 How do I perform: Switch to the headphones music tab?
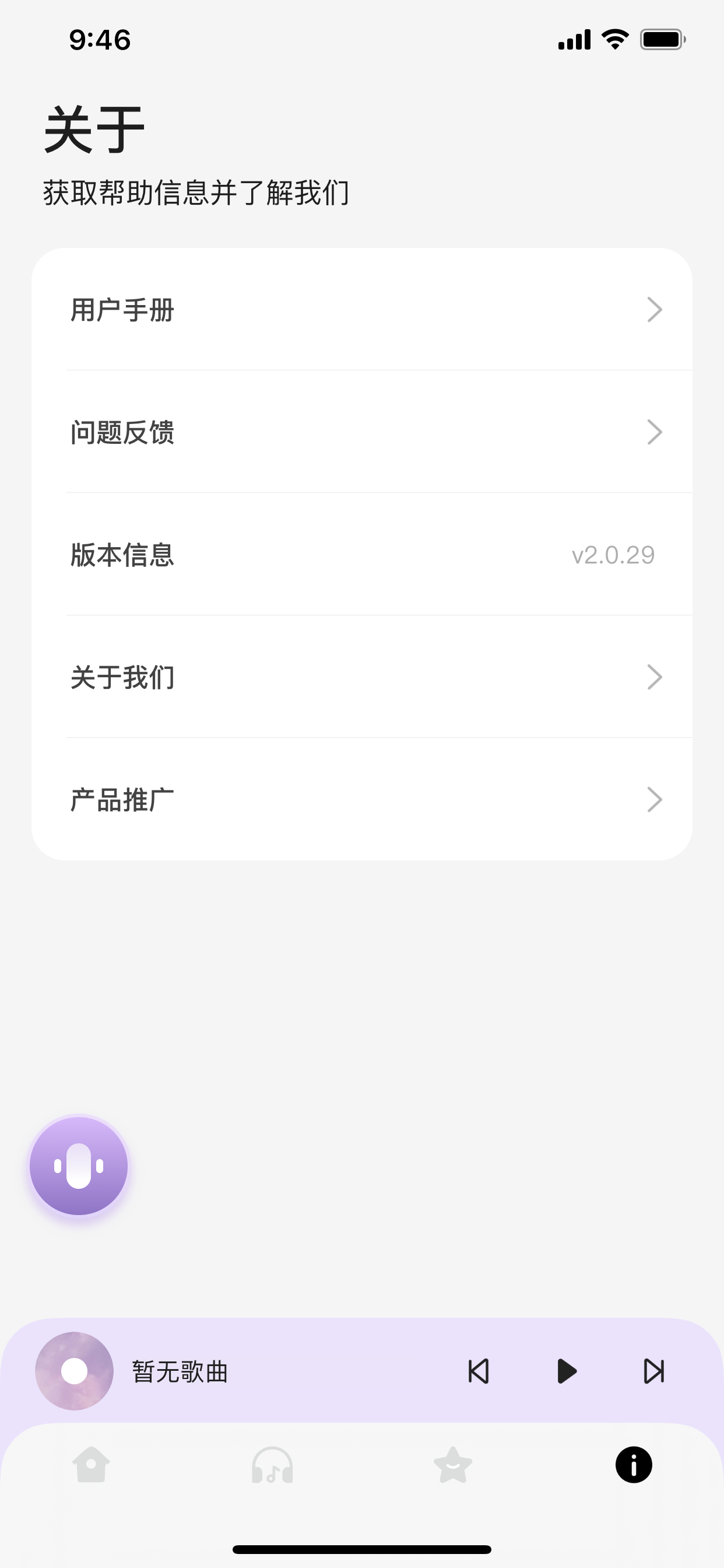272,1465
